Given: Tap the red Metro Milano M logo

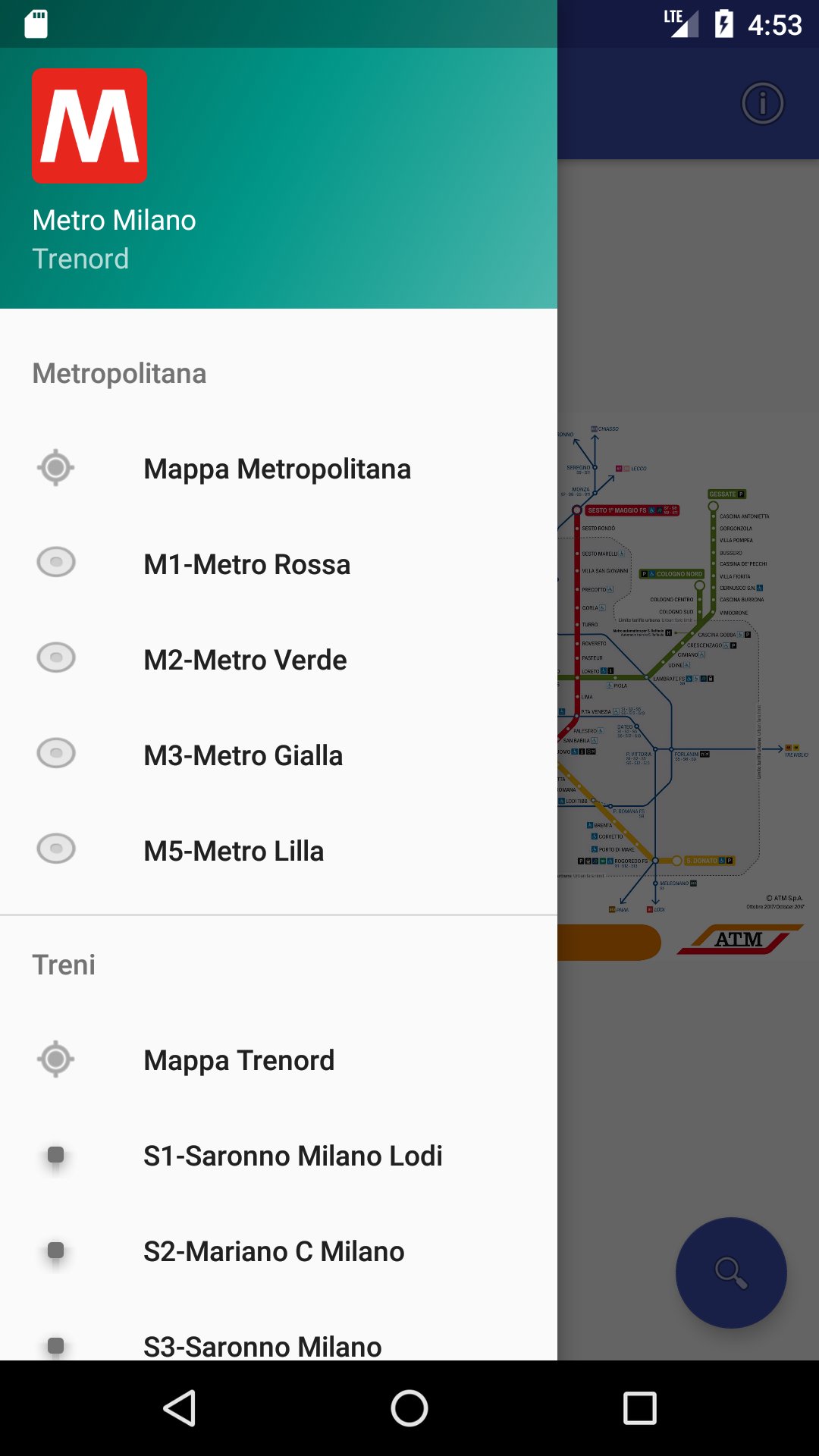Looking at the screenshot, I should click(89, 127).
